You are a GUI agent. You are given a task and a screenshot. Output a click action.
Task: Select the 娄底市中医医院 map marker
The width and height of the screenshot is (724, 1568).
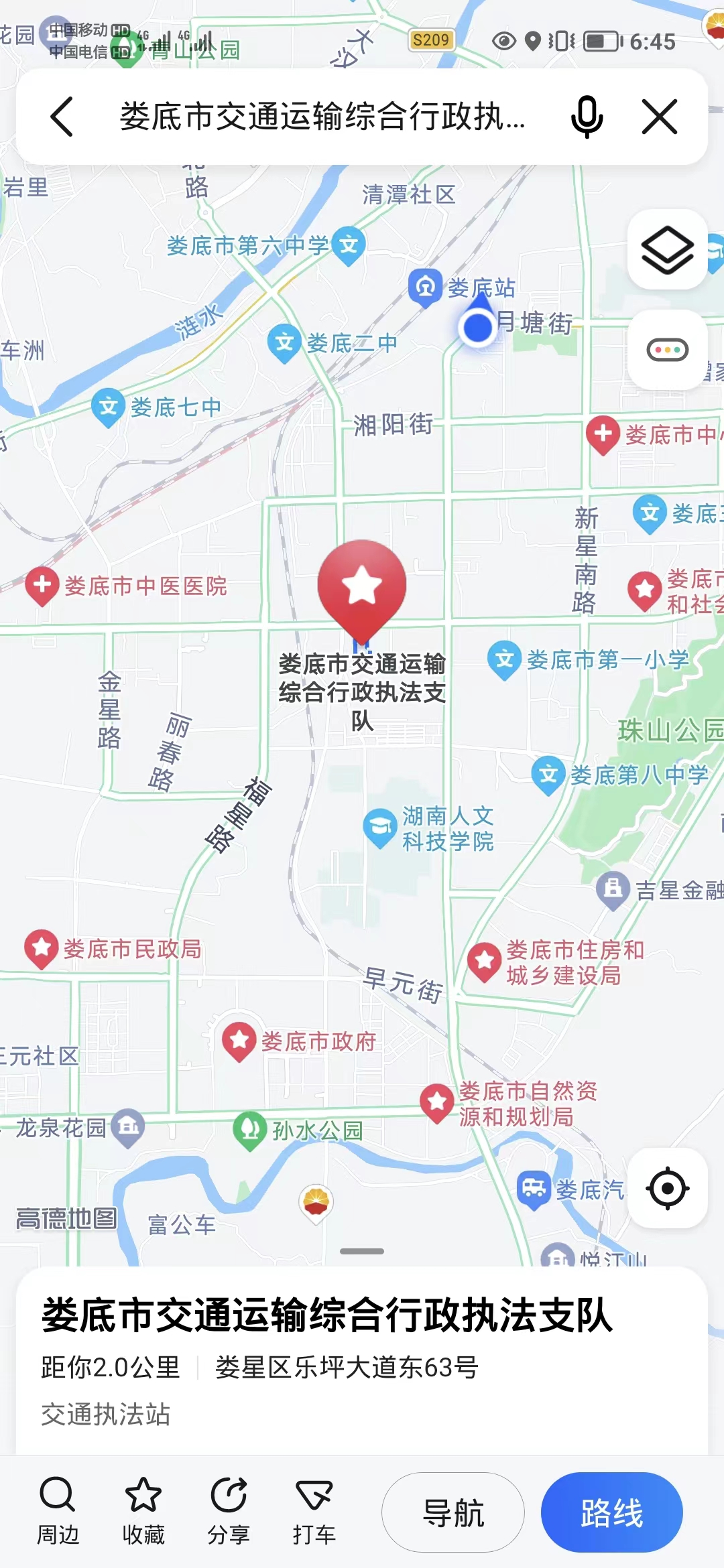[42, 585]
